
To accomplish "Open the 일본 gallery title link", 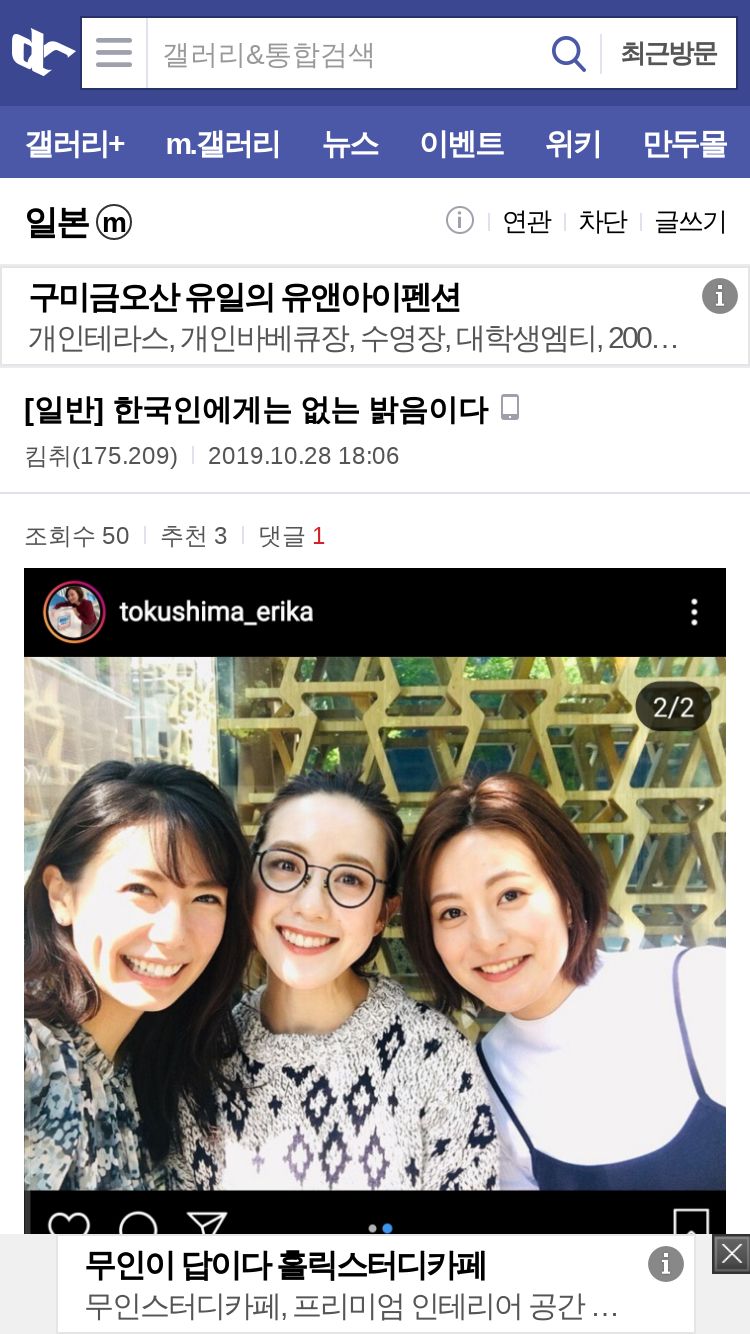I will 78,221.
